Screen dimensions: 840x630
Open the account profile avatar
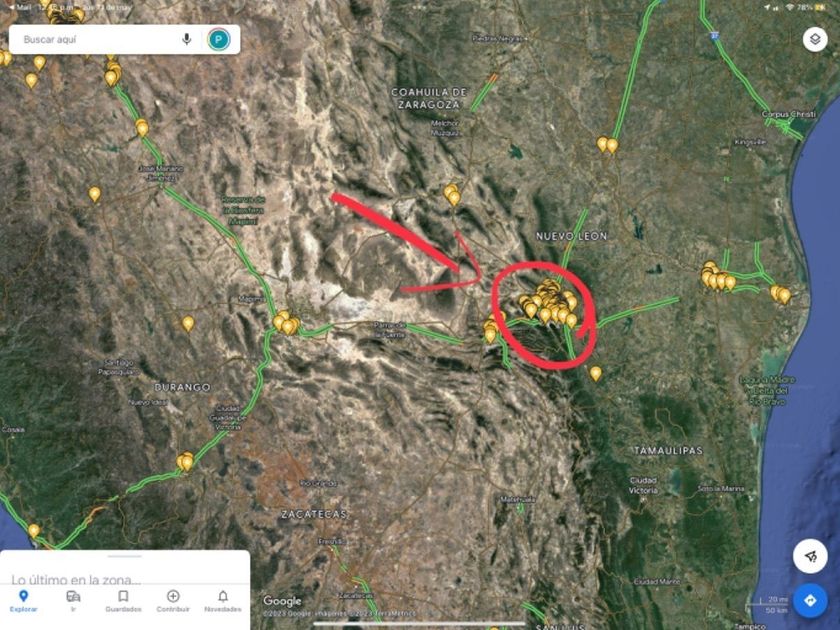[219, 40]
